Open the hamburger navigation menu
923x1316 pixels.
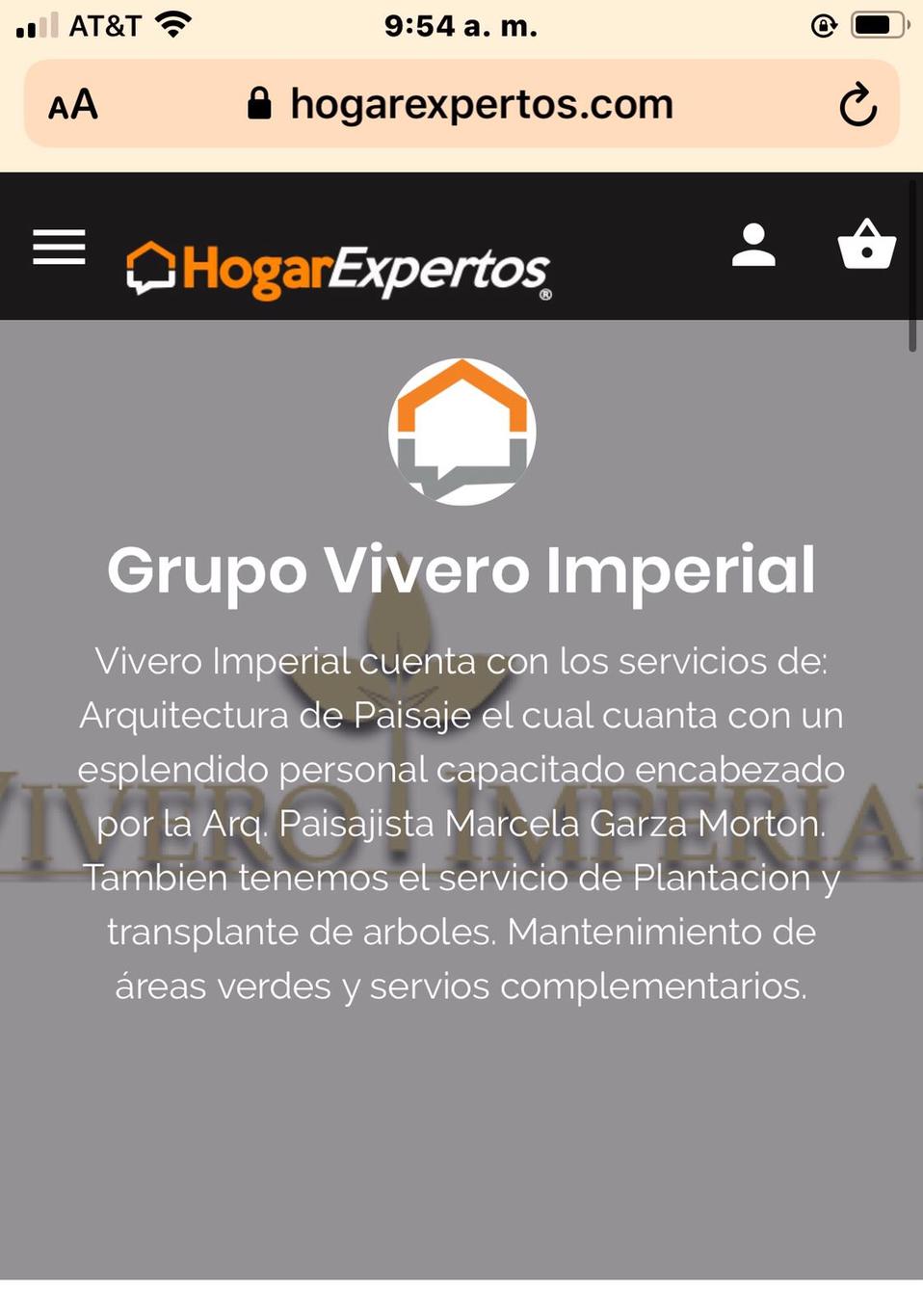click(x=59, y=247)
